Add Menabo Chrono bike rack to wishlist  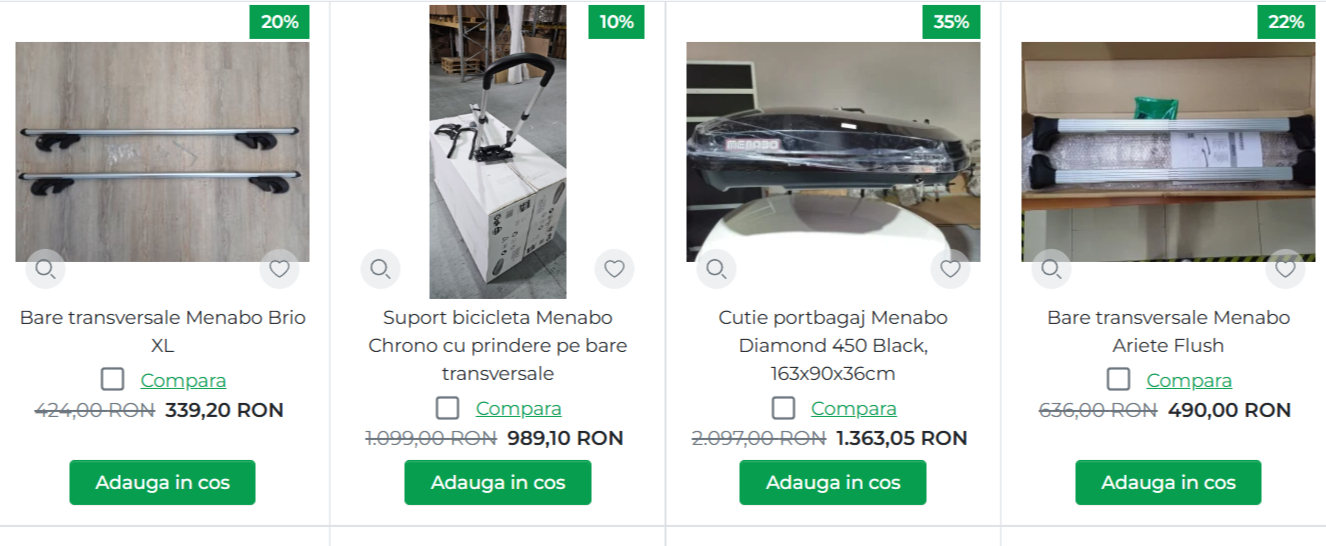click(614, 268)
